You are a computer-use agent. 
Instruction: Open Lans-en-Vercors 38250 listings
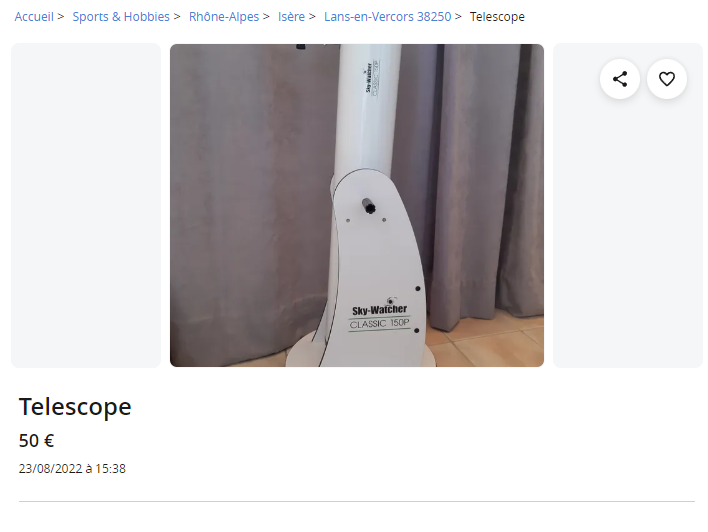pyautogui.click(x=387, y=17)
